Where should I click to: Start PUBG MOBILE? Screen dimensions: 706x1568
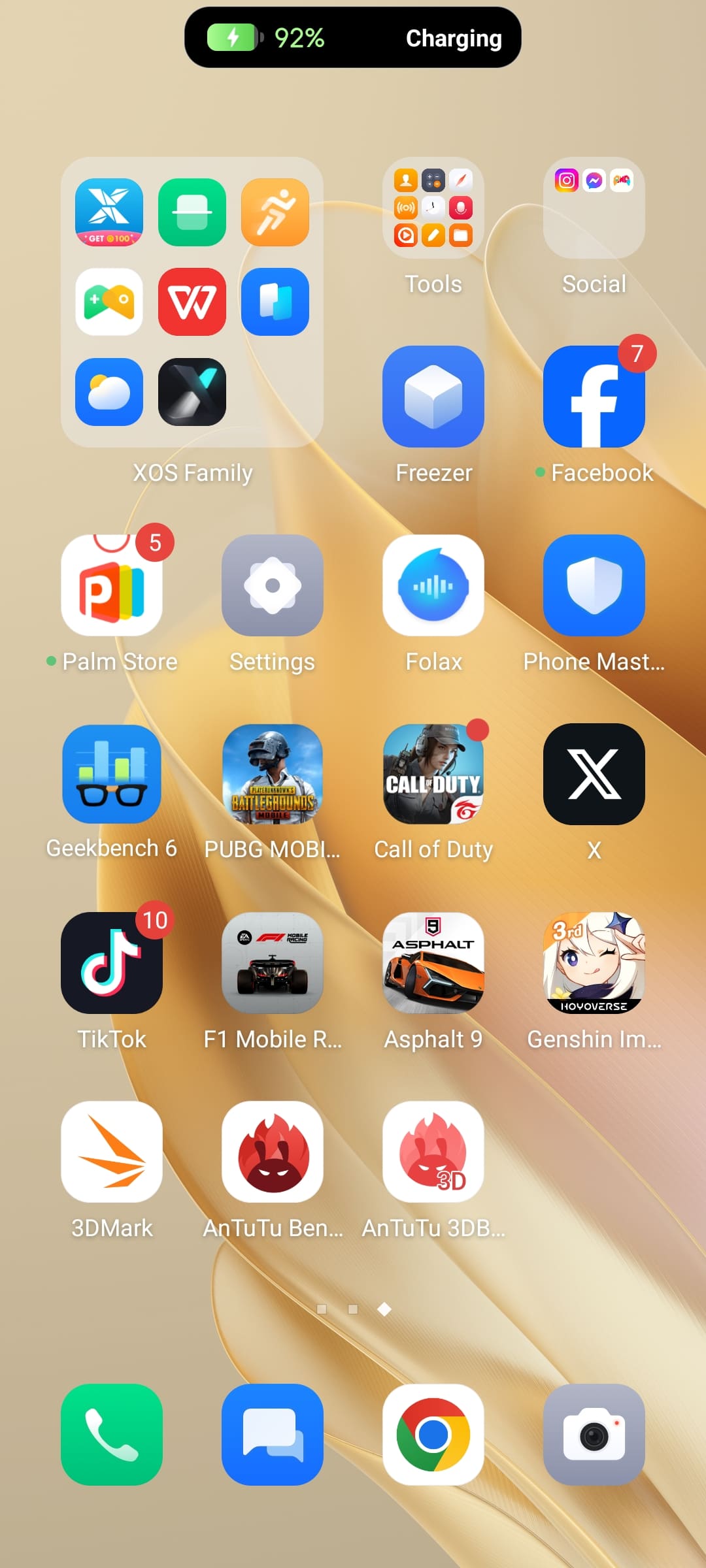pos(273,774)
